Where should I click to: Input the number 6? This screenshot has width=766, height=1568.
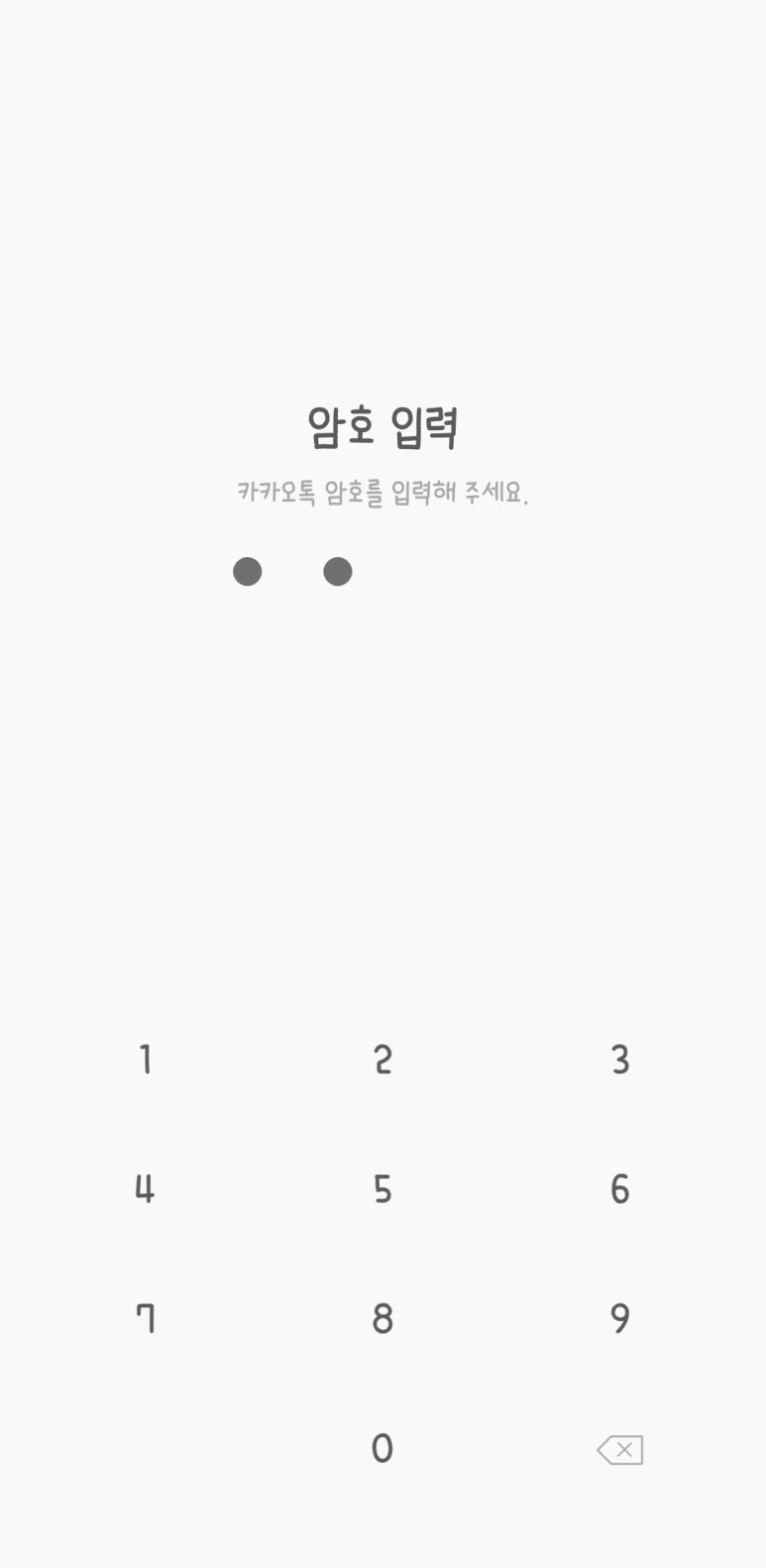click(x=620, y=1188)
